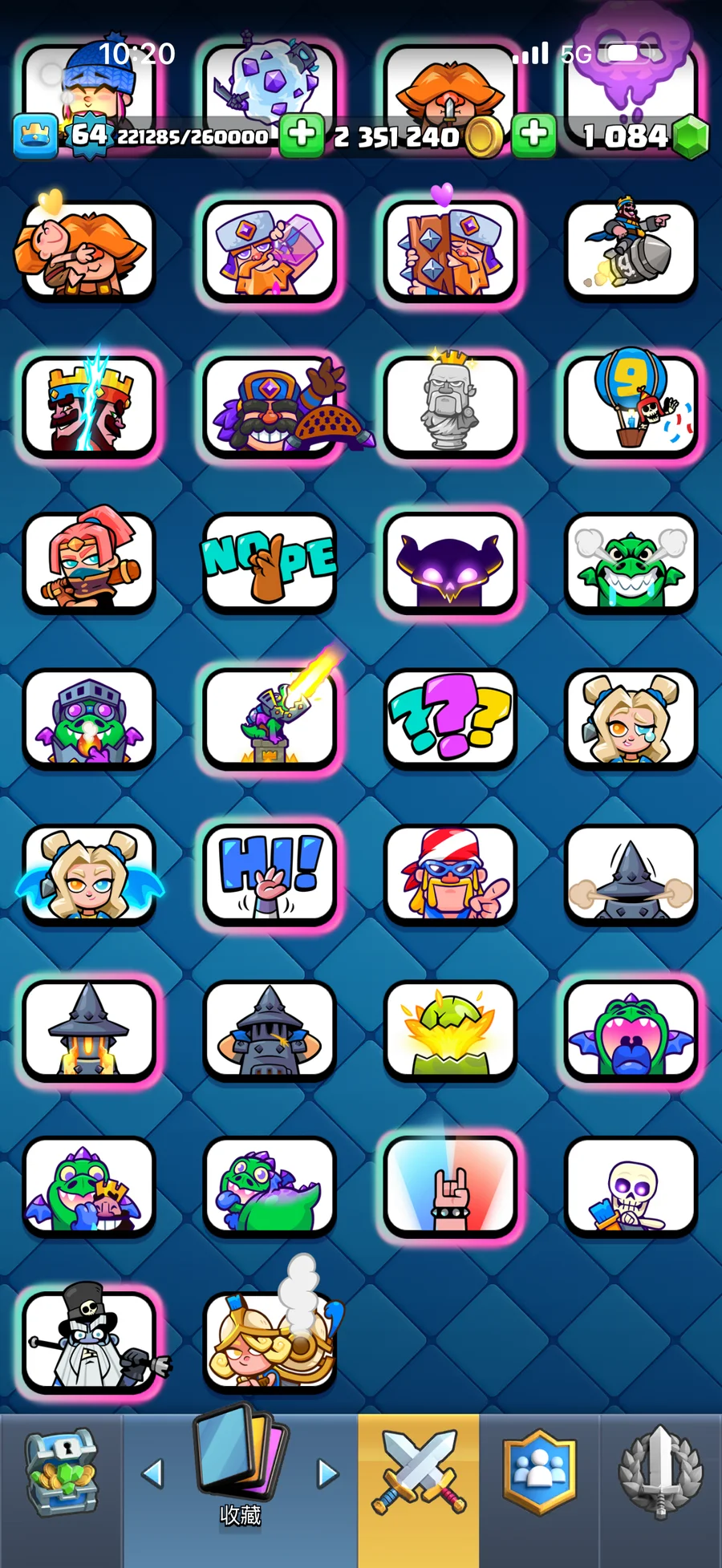Select the two kings lightning emote

(x=88, y=407)
